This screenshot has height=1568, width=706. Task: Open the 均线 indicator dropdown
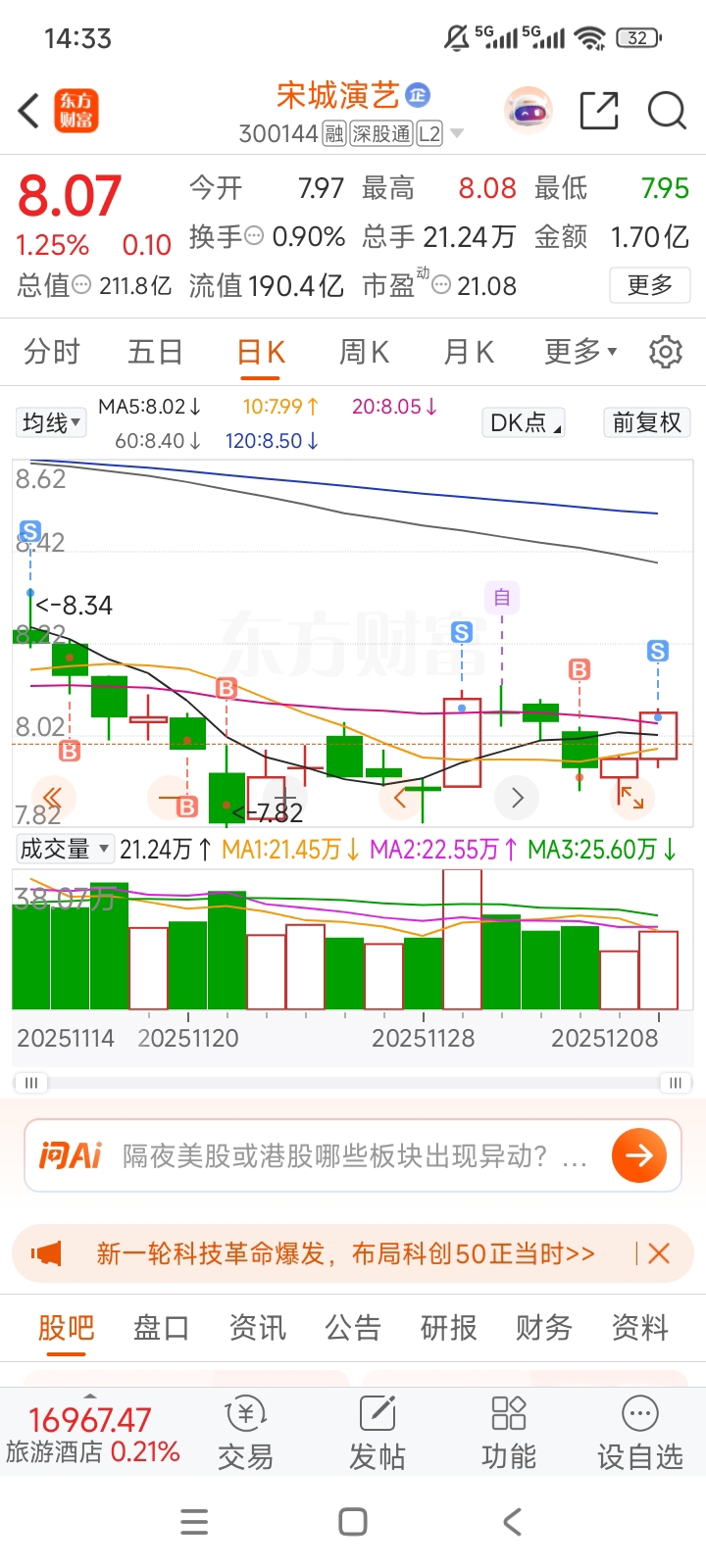click(x=51, y=422)
